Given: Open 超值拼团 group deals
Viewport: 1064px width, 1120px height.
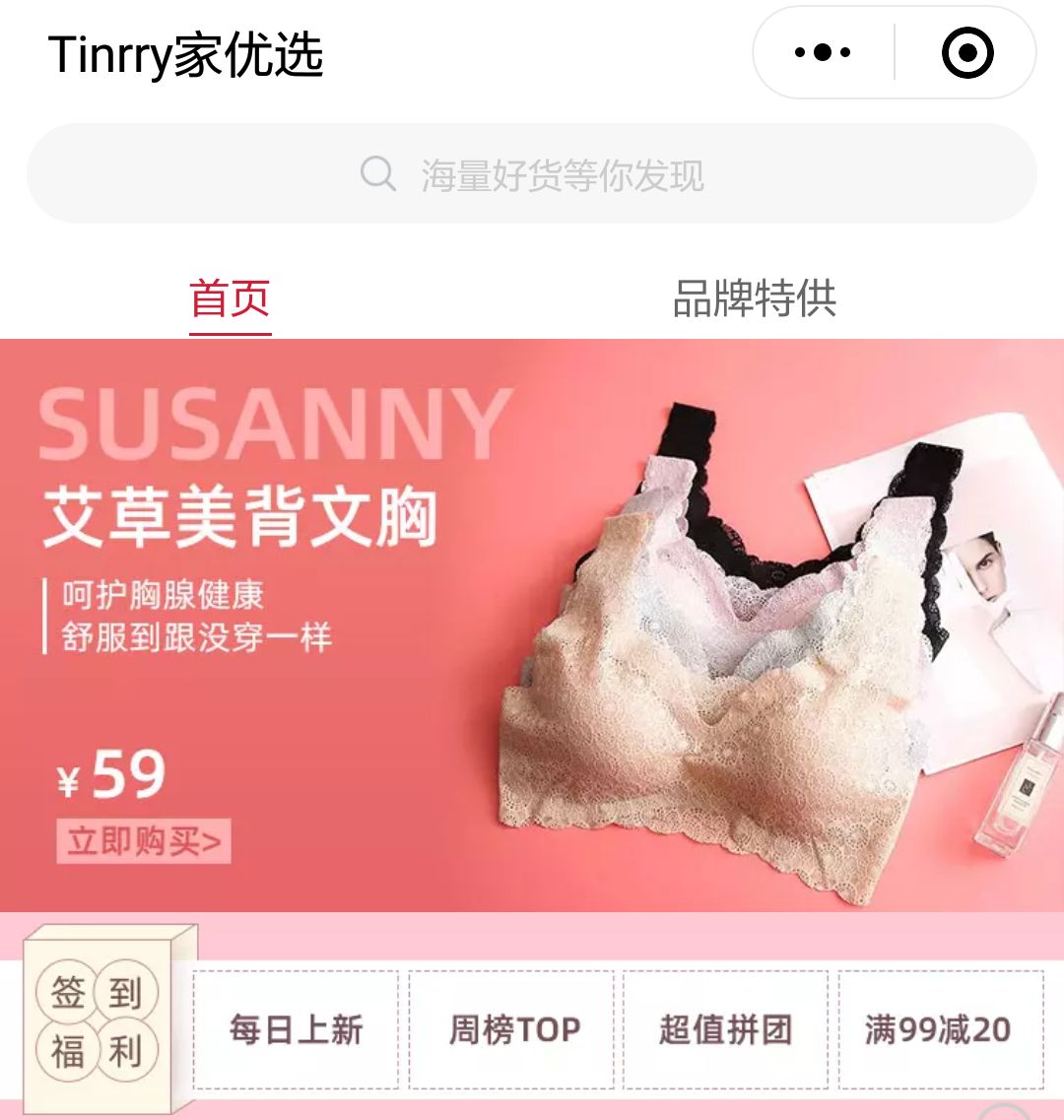Looking at the screenshot, I should click(x=726, y=1029).
